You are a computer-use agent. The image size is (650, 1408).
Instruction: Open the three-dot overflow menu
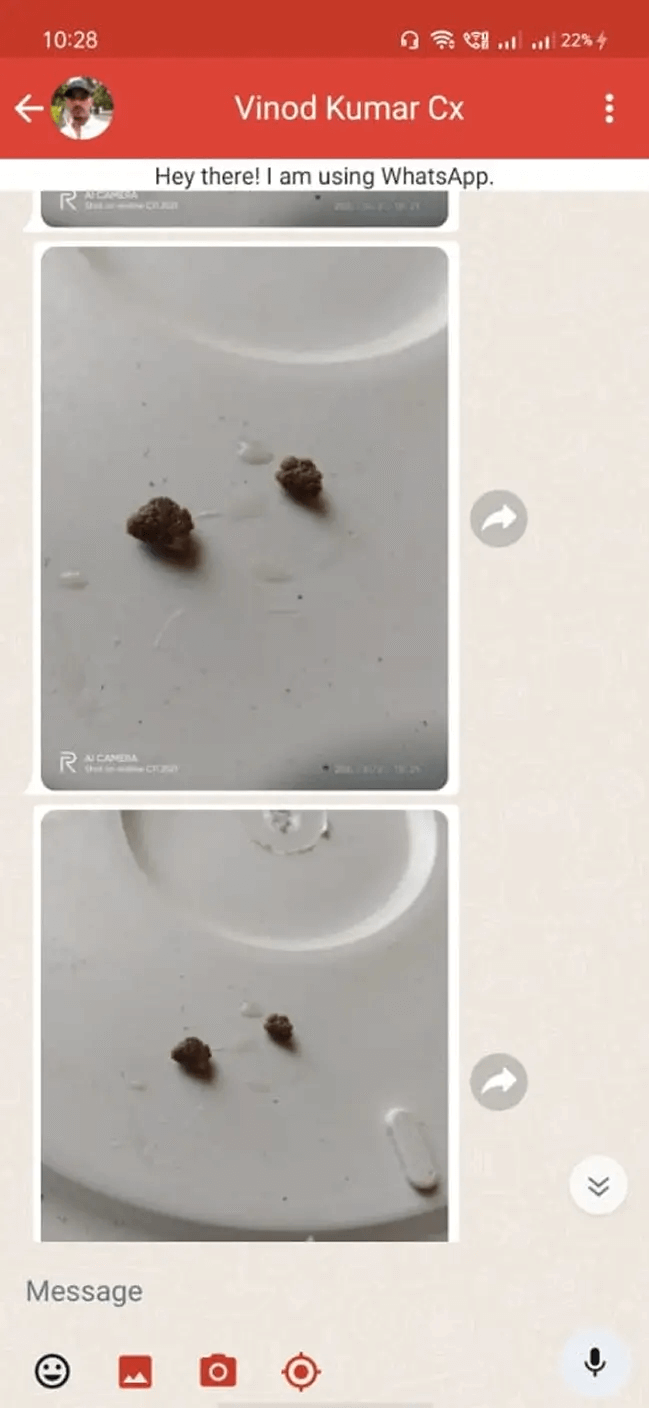tap(609, 108)
